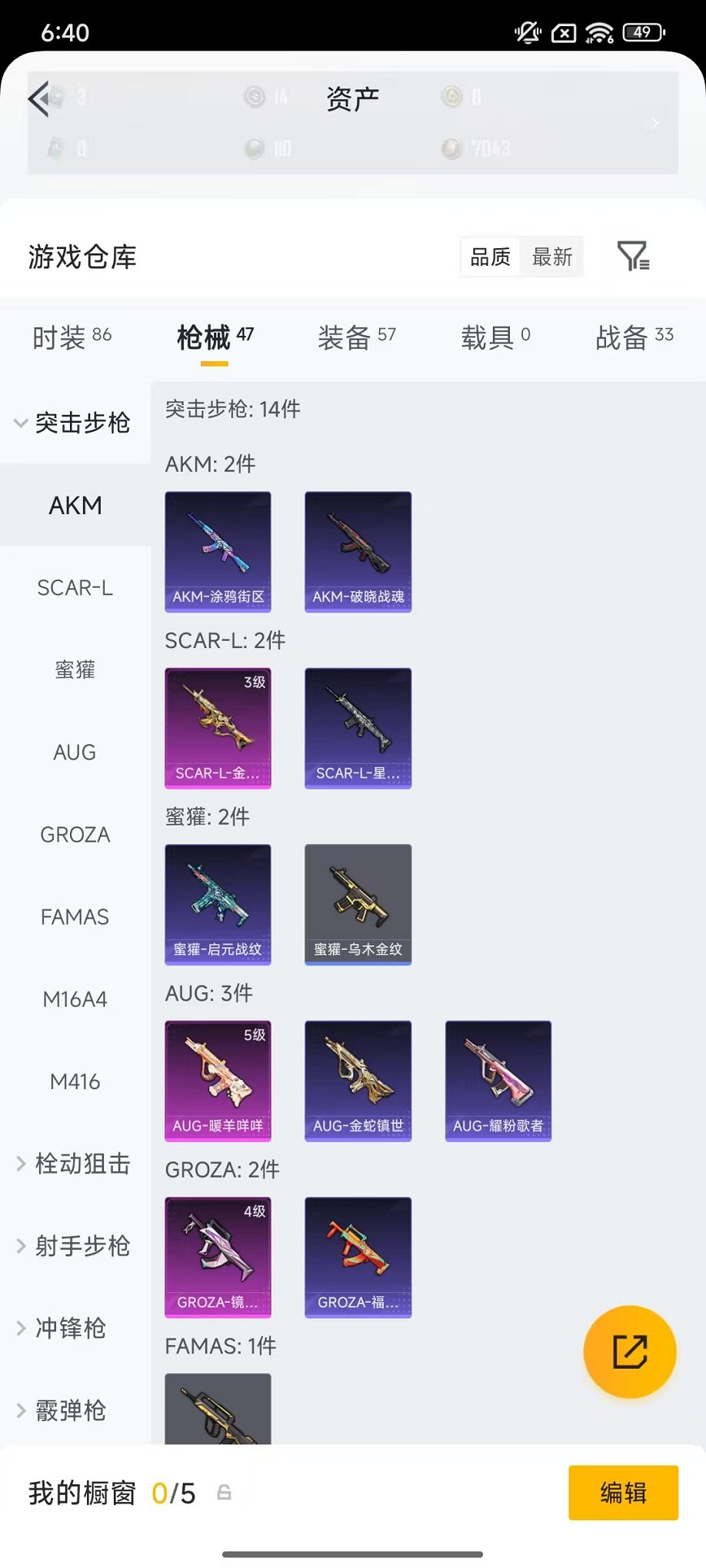Sort warehouse by 品质
This screenshot has height=1568, width=706.
click(491, 257)
